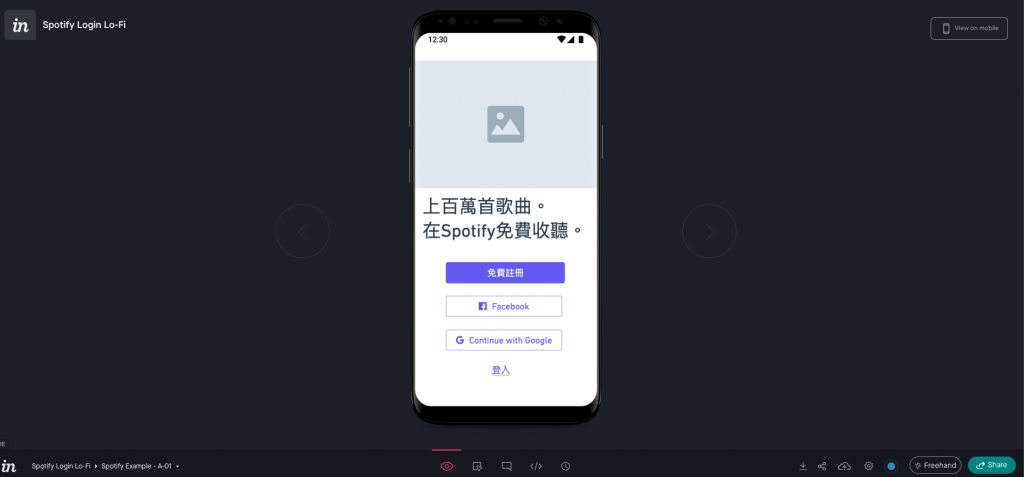Open the workflow share icon
This screenshot has width=1024, height=477.
coord(822,466)
